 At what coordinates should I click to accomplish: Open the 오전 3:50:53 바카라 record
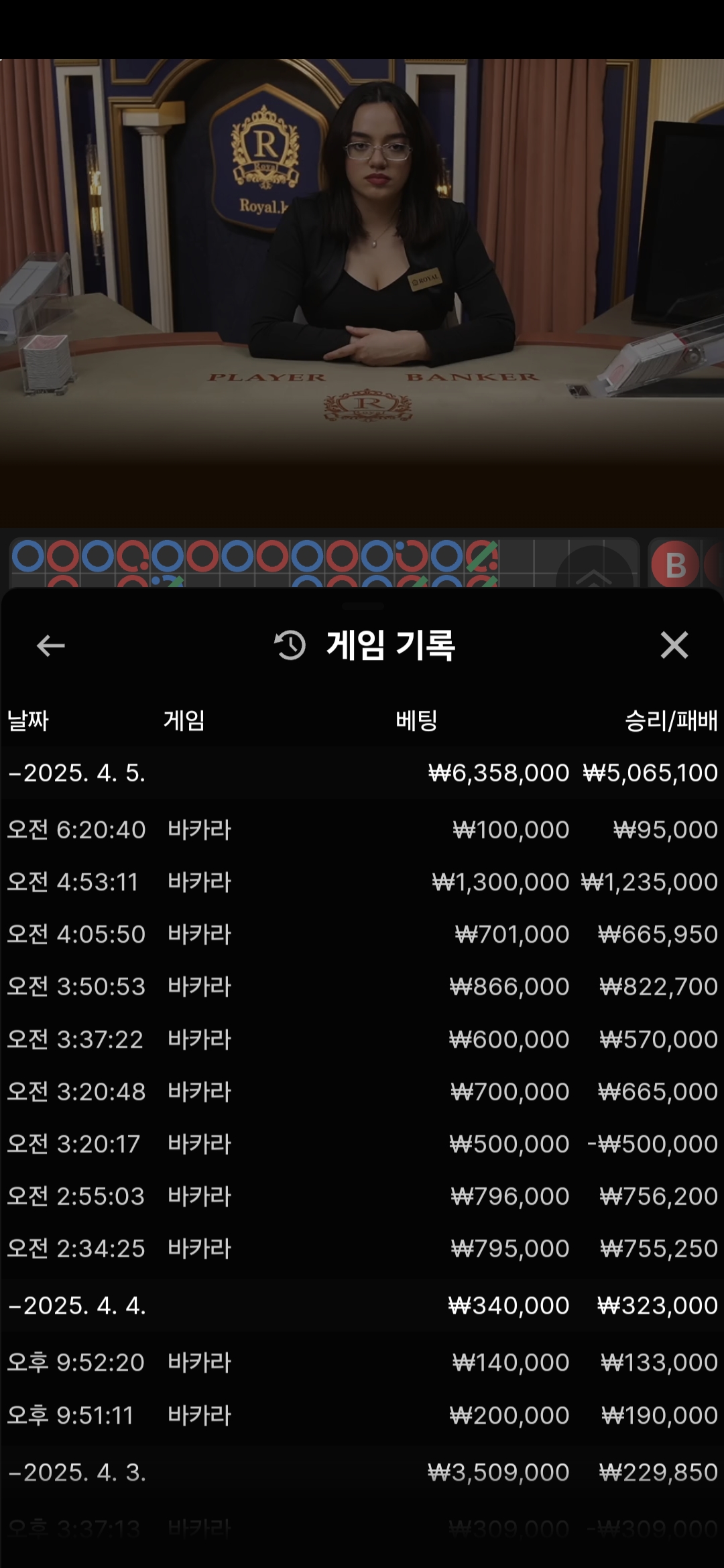tap(362, 987)
